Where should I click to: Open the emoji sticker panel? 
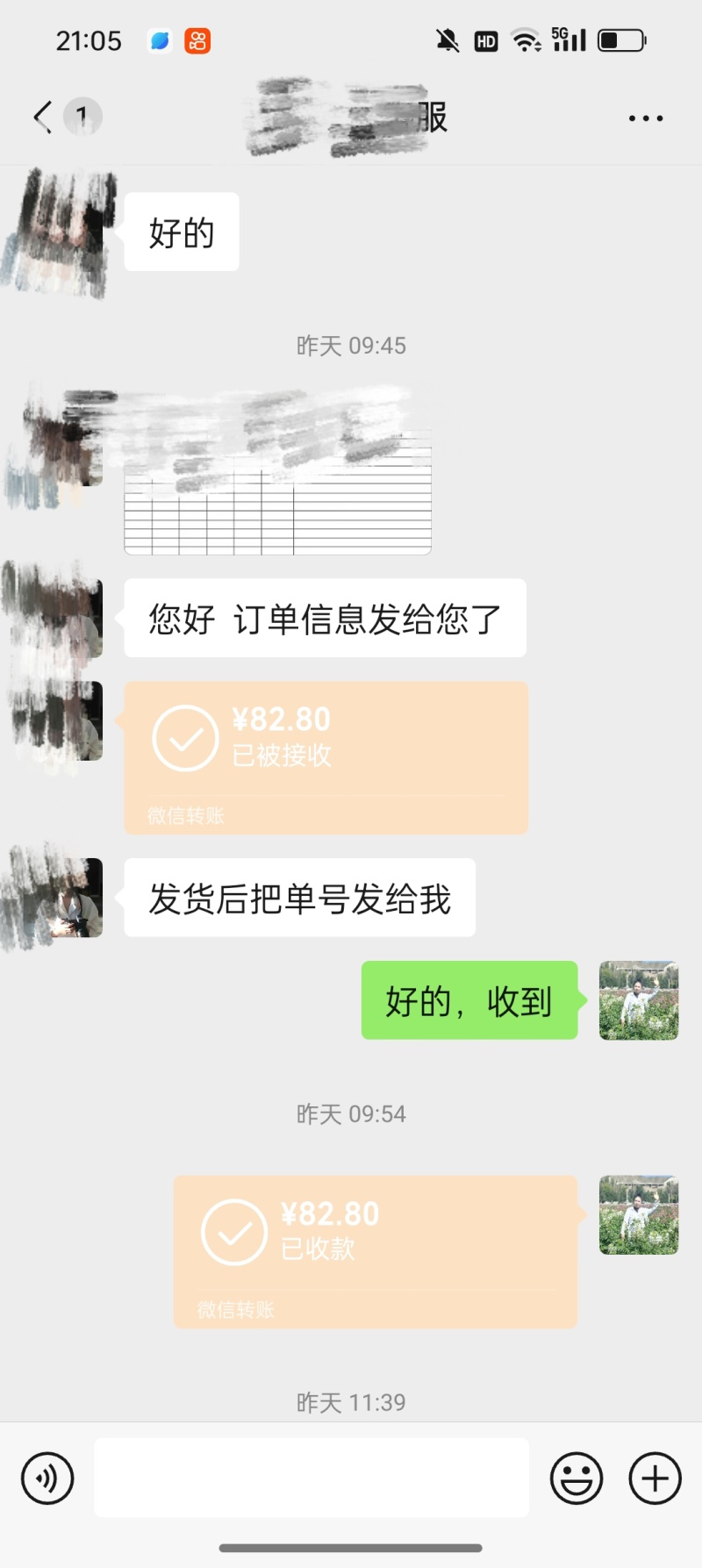tap(577, 1479)
